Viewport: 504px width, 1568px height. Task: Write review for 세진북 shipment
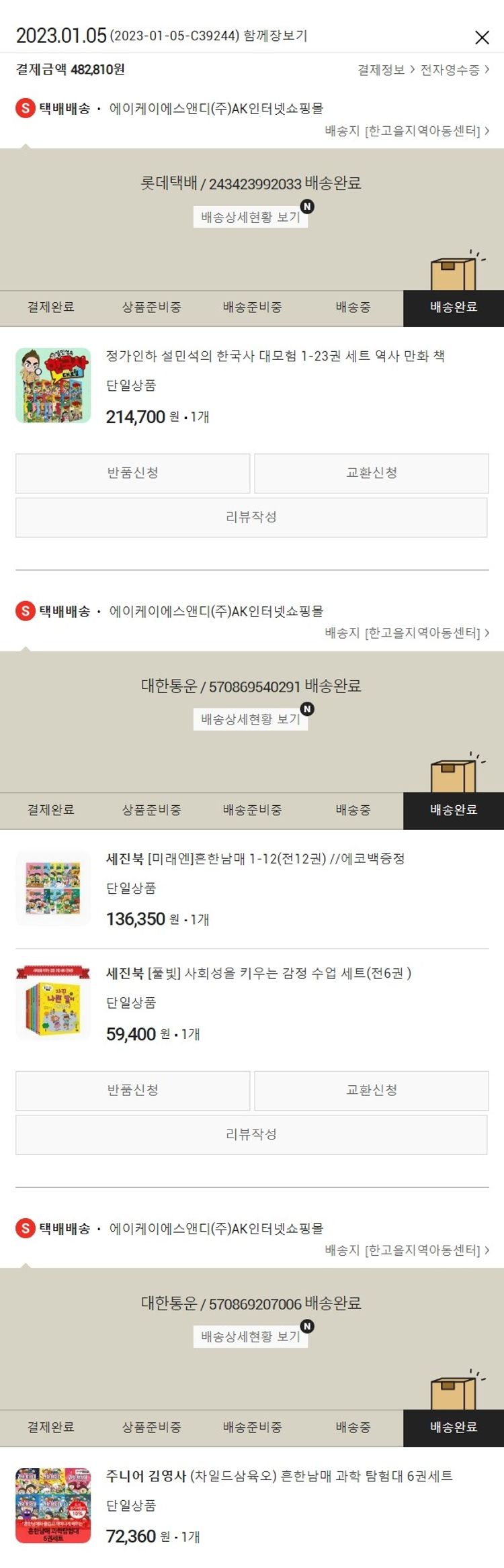[251, 1134]
